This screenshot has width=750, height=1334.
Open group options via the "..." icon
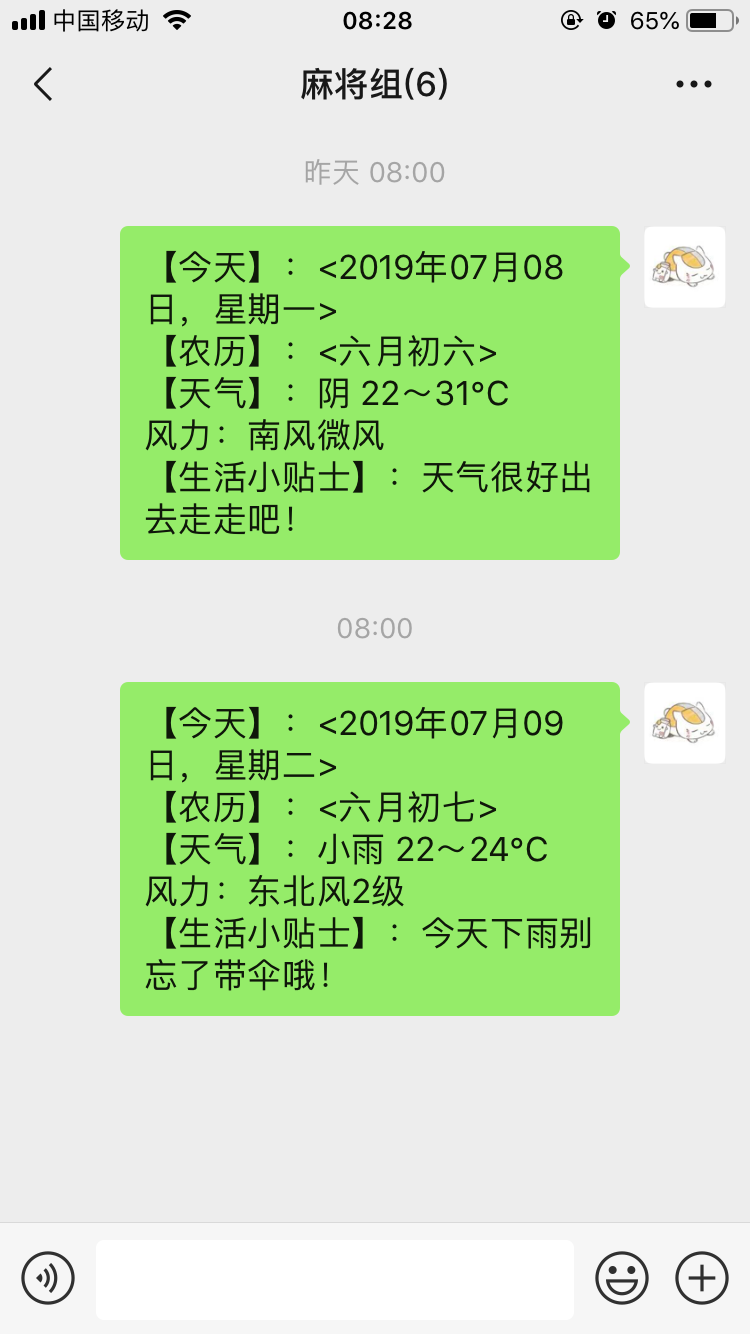coord(694,84)
